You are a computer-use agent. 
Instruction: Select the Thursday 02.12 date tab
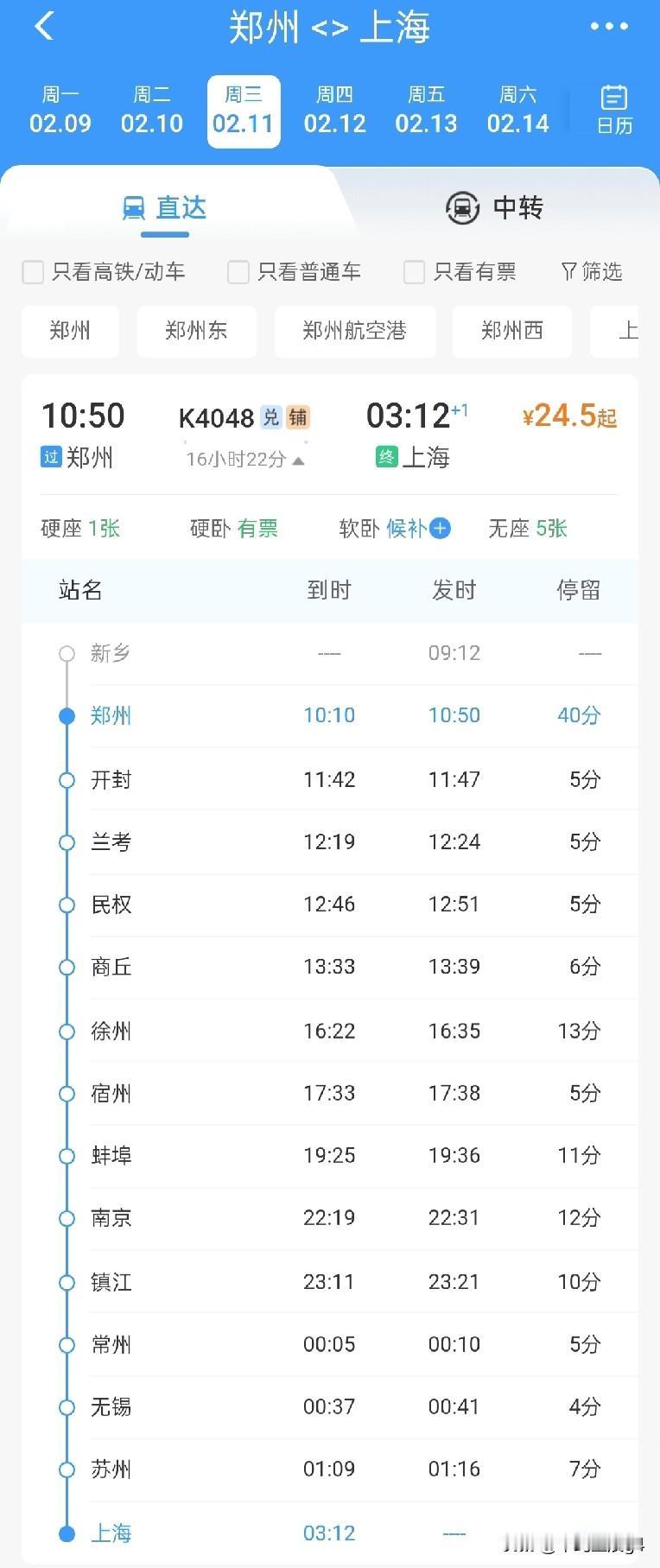(x=334, y=111)
